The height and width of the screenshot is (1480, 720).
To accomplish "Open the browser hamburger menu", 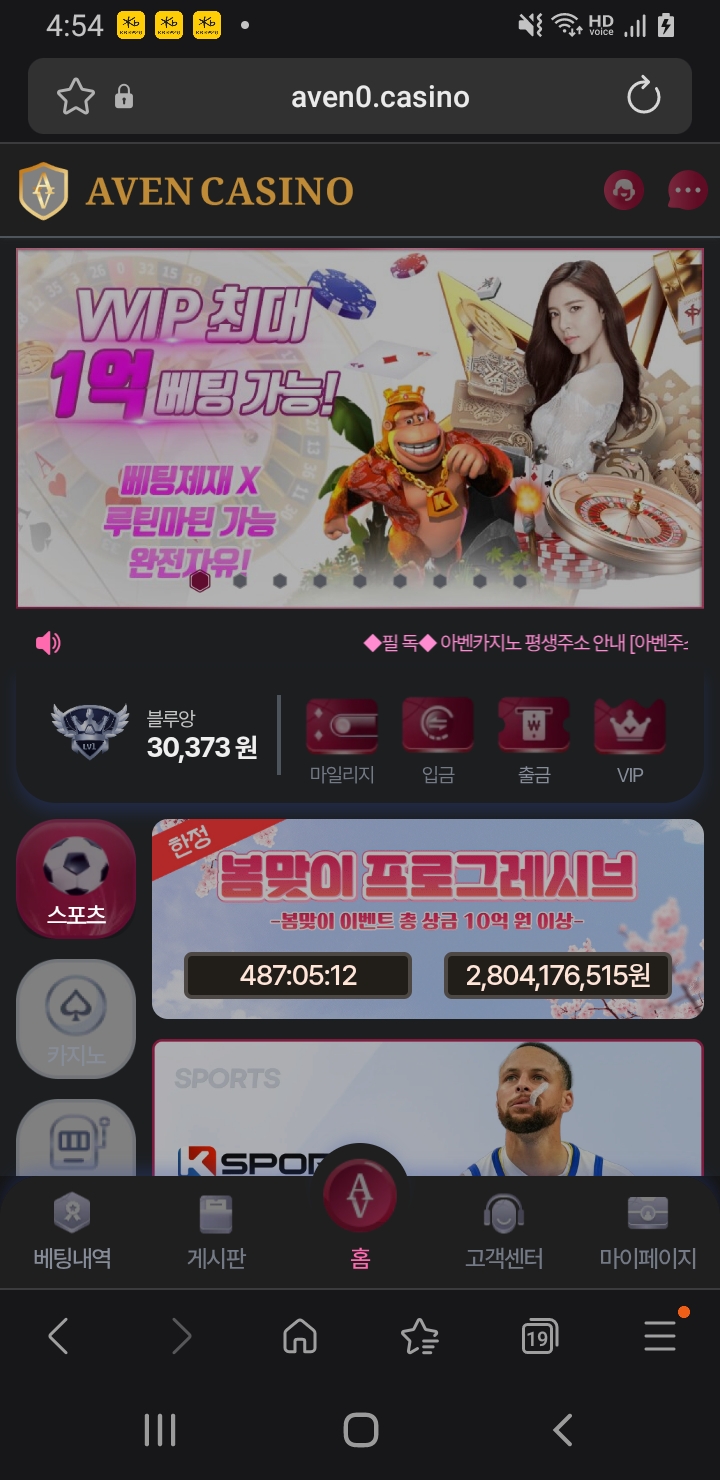I will [660, 1336].
